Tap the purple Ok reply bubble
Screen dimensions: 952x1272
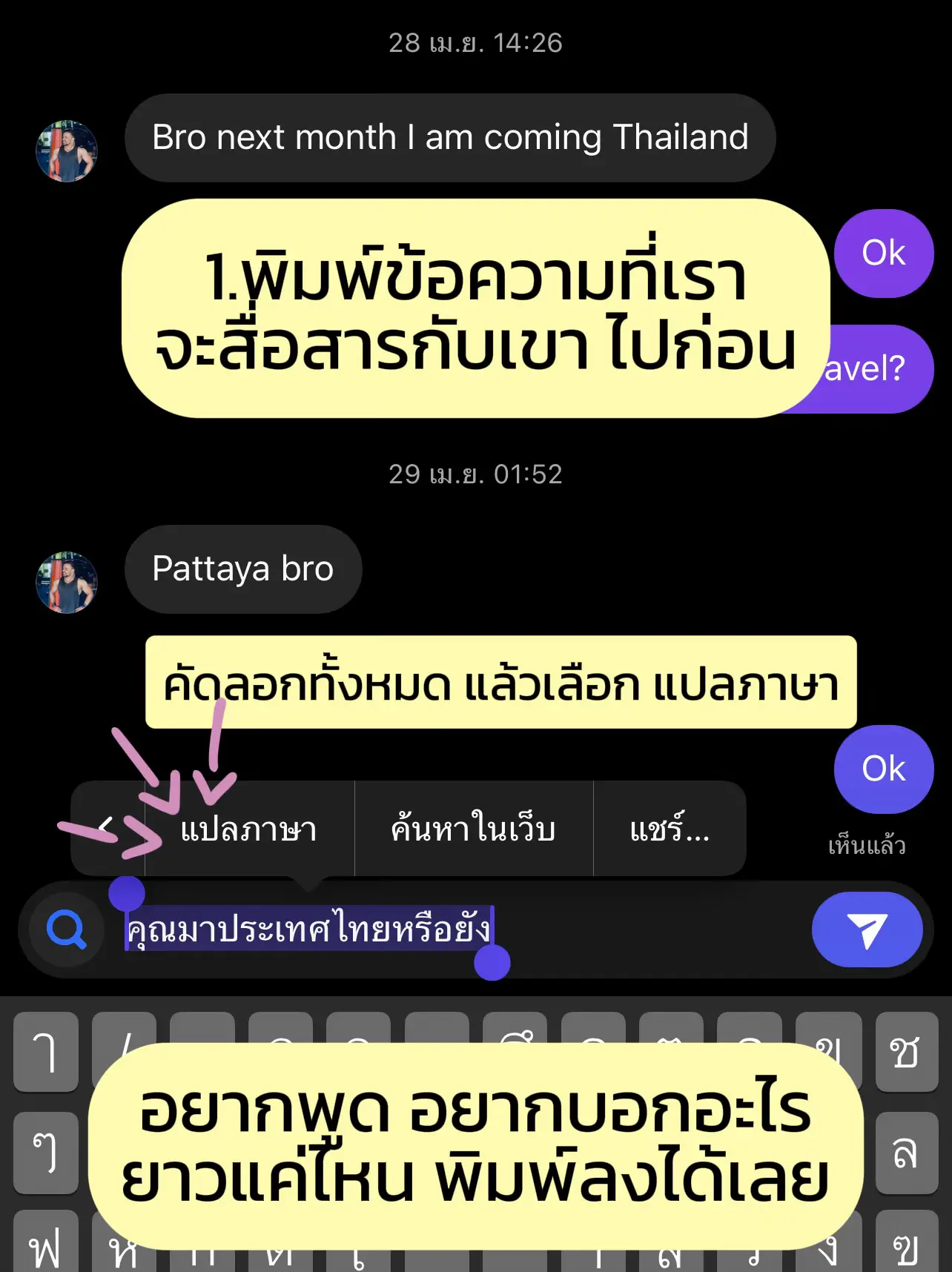point(883,769)
